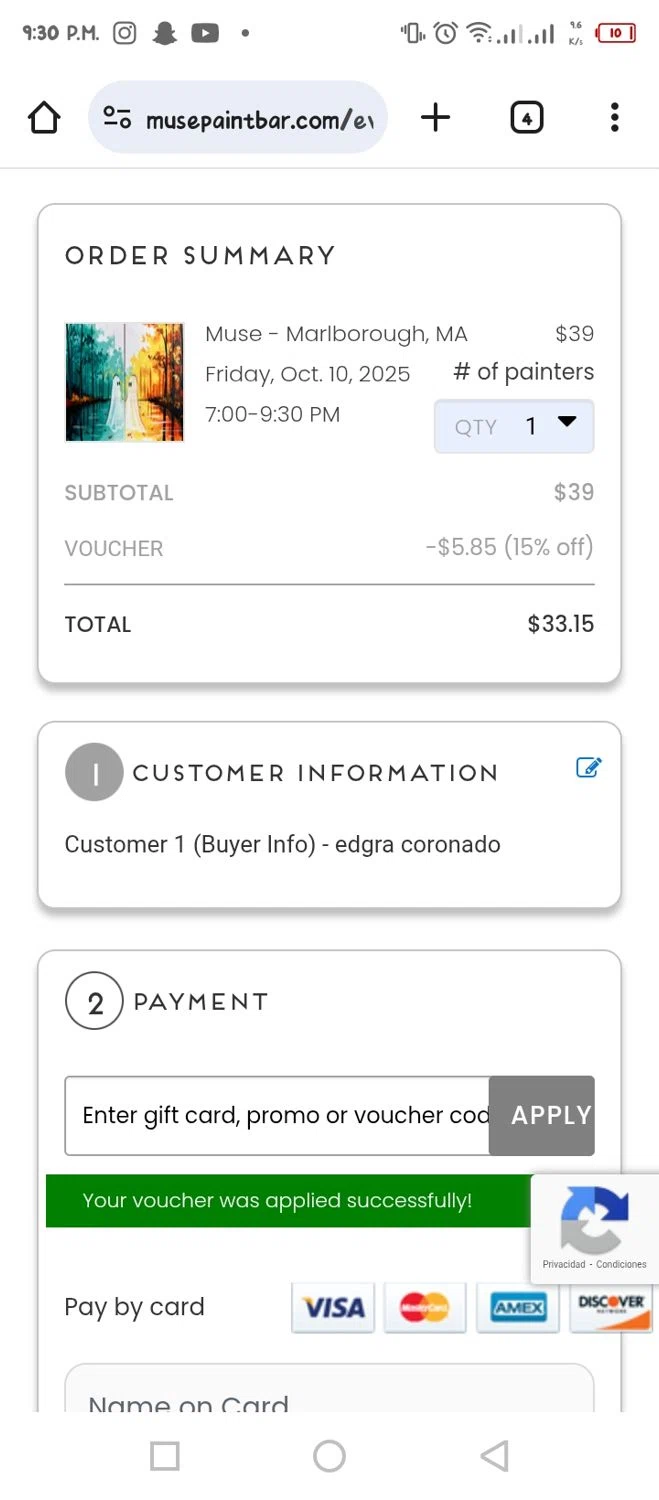Edit the customer information
659x1500 pixels.
(x=588, y=768)
